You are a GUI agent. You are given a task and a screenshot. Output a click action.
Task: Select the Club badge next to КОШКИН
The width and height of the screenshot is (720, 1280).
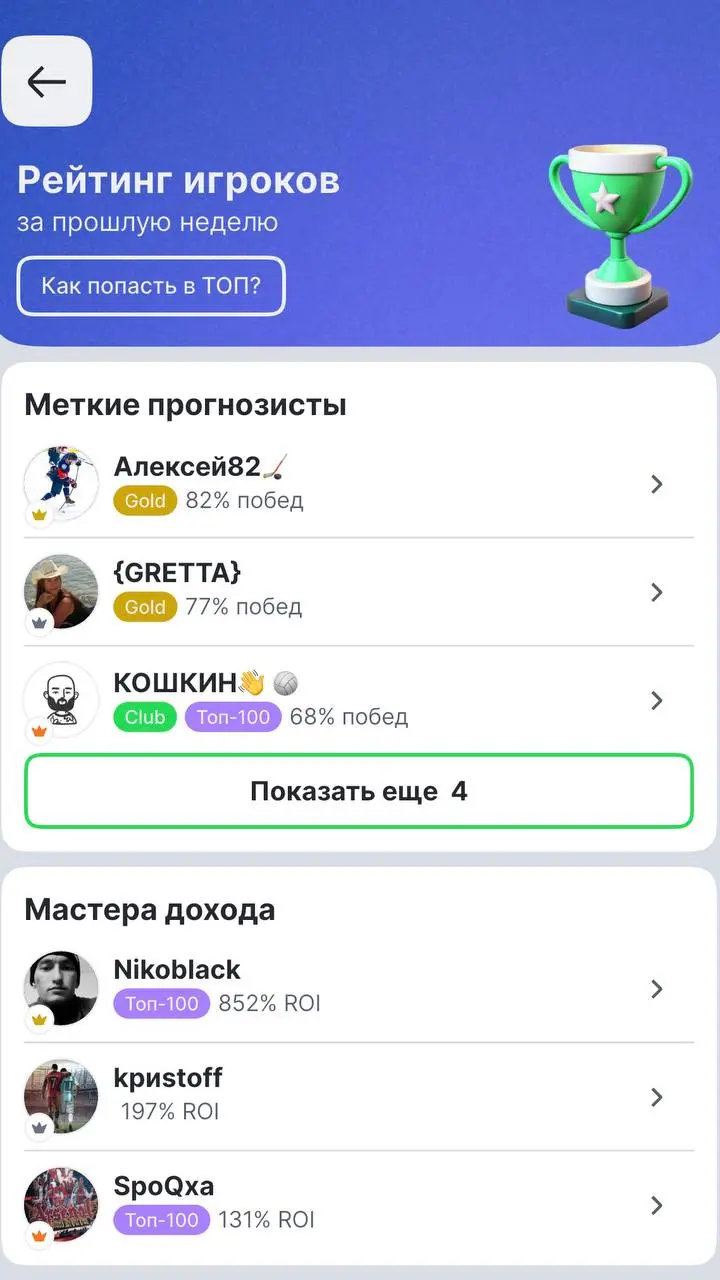pyautogui.click(x=144, y=717)
